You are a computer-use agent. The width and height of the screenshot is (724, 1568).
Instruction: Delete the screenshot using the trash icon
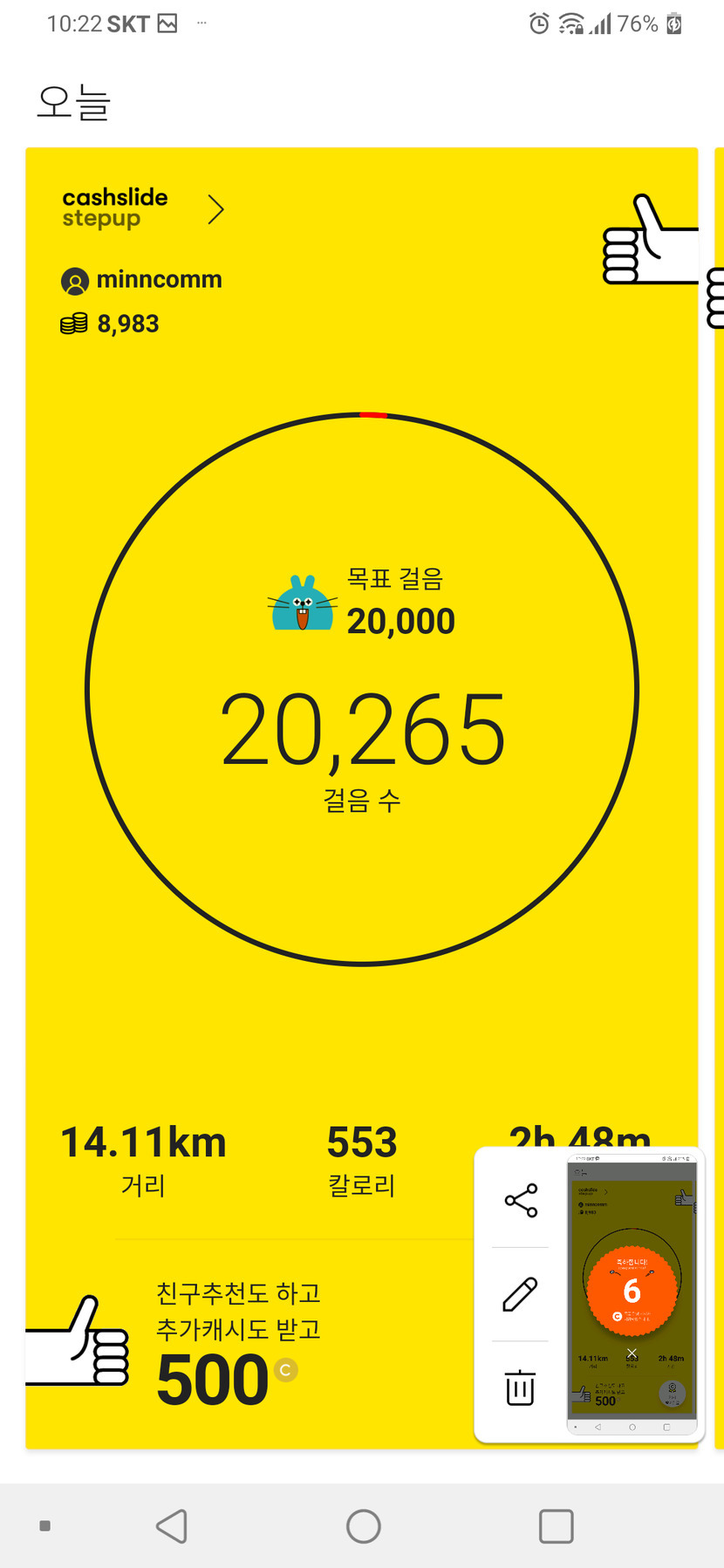[521, 1387]
